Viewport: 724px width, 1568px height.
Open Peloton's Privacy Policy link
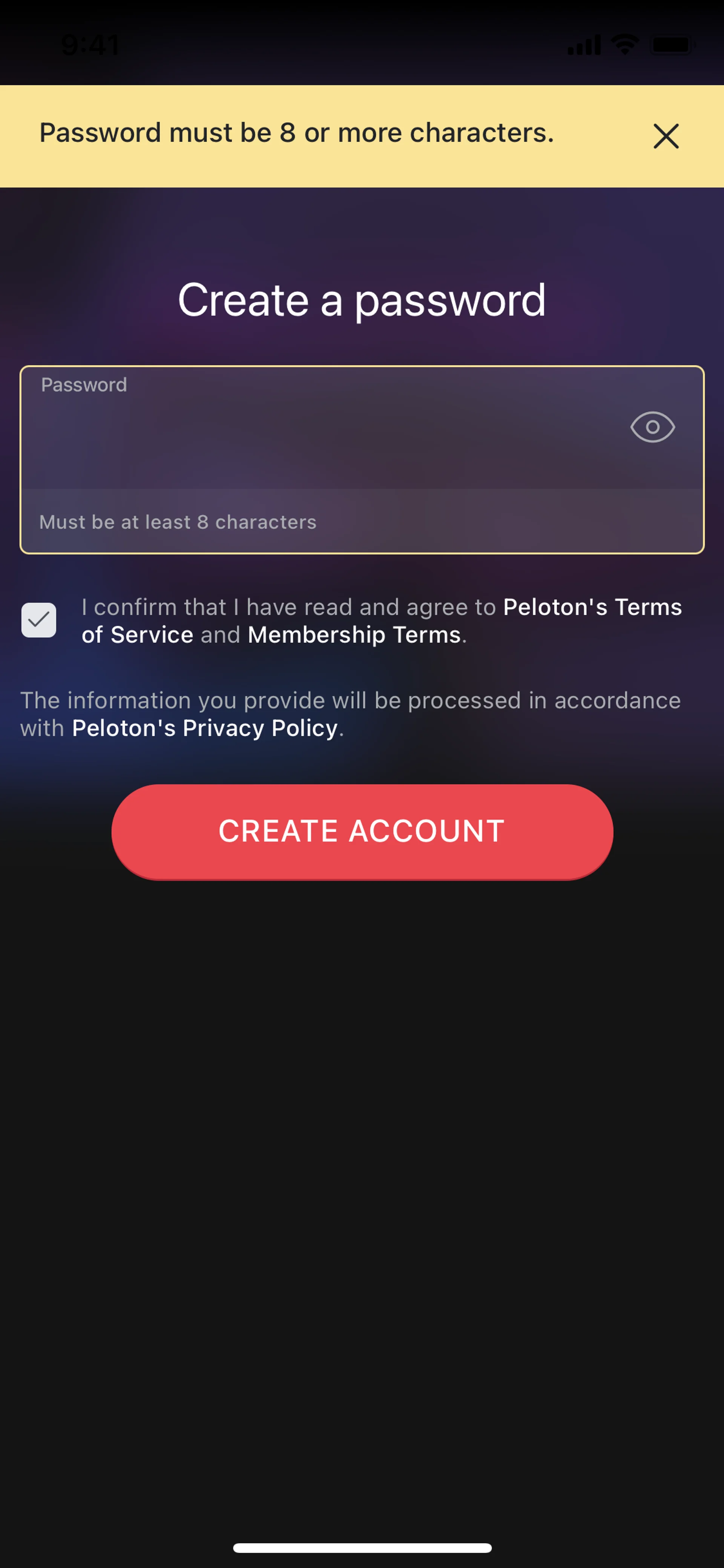(x=204, y=728)
